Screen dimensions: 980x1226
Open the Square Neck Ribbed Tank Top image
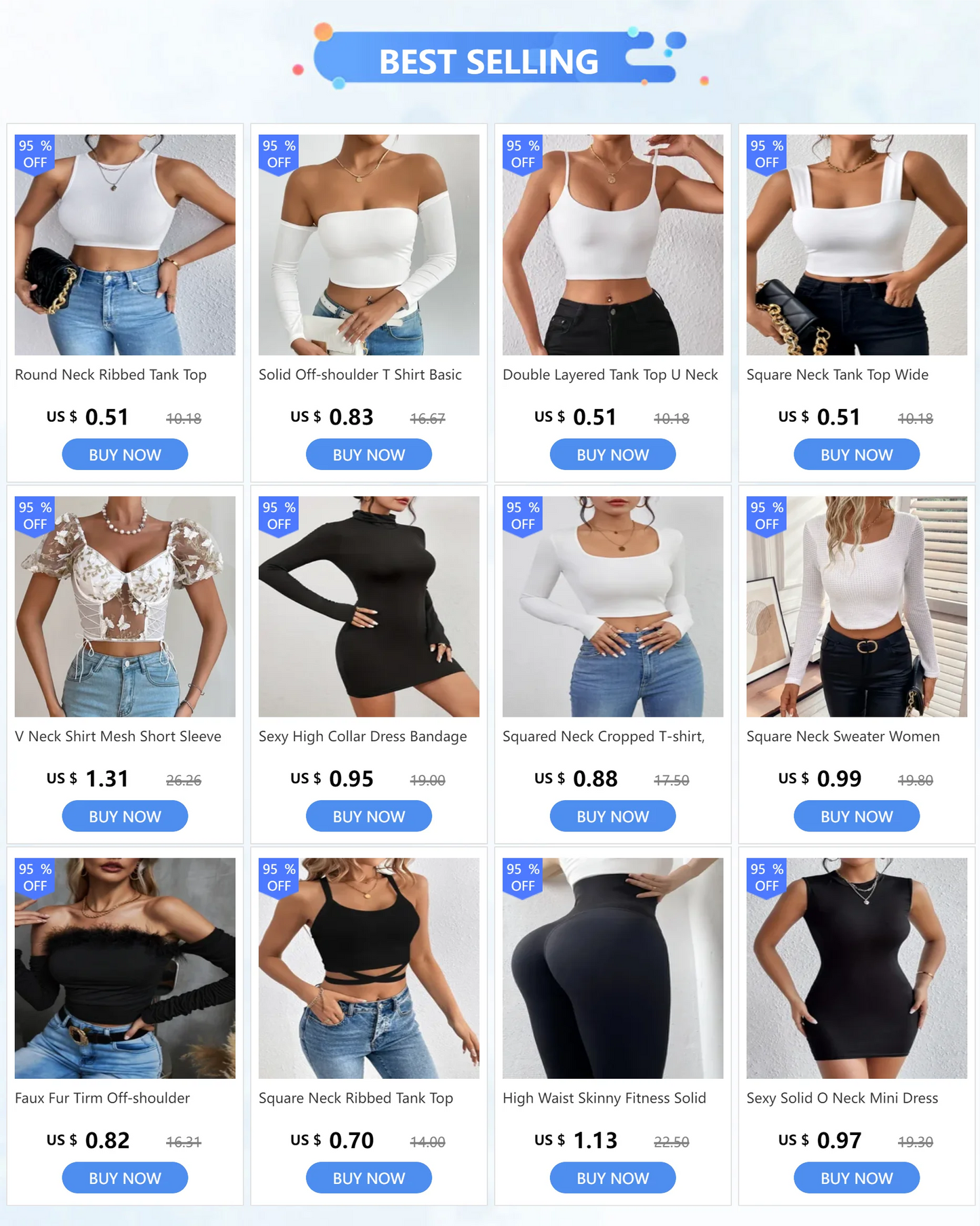pyautogui.click(x=368, y=968)
